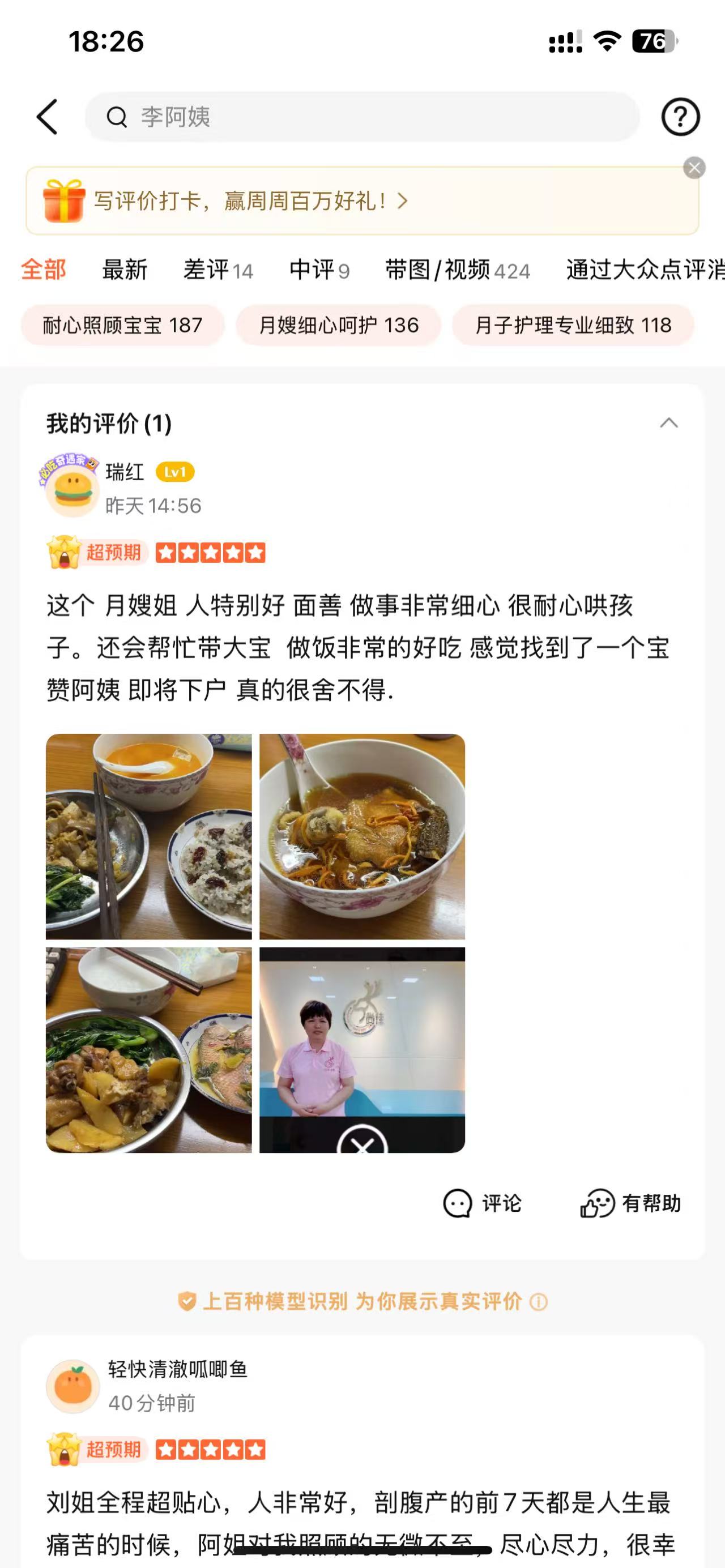Select the 全部 tab
The width and height of the screenshot is (725, 1568).
(x=43, y=269)
